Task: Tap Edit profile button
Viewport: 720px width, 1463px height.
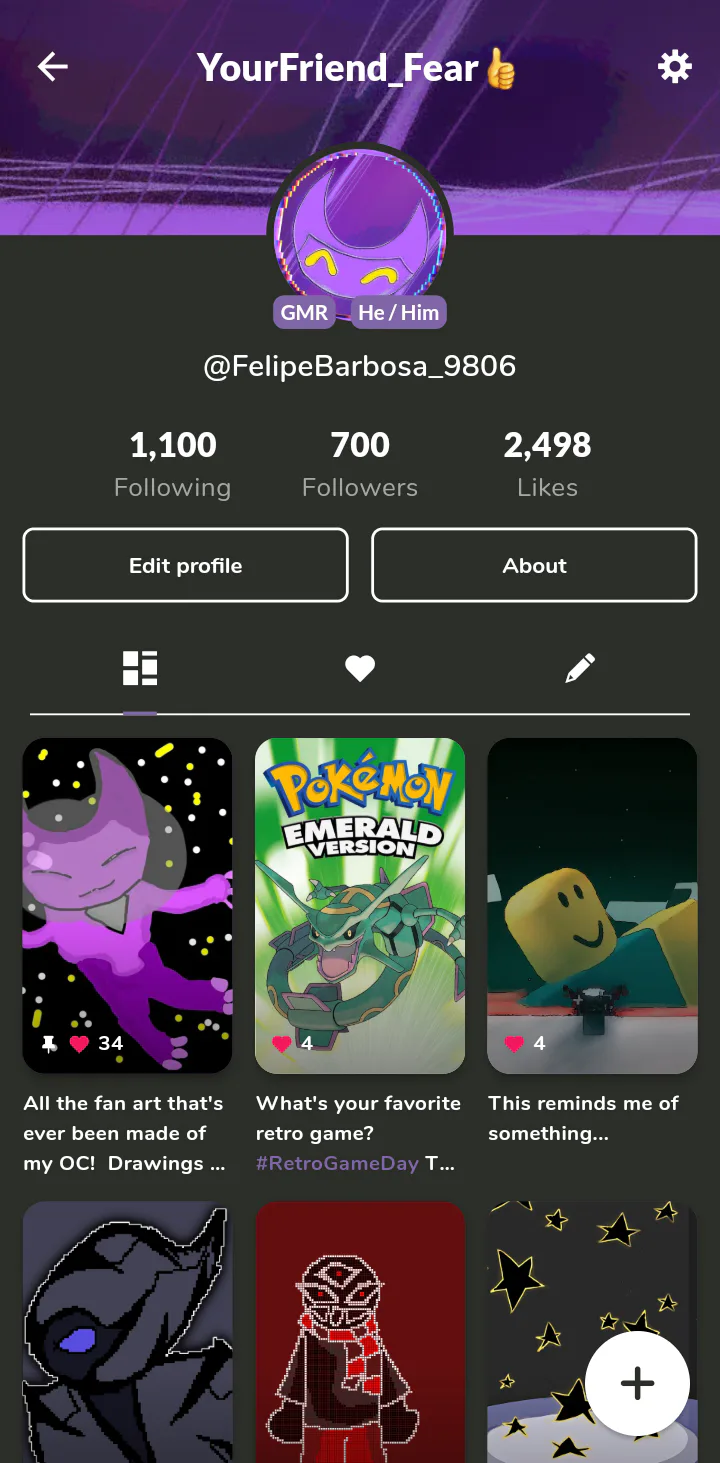Action: pyautogui.click(x=186, y=565)
